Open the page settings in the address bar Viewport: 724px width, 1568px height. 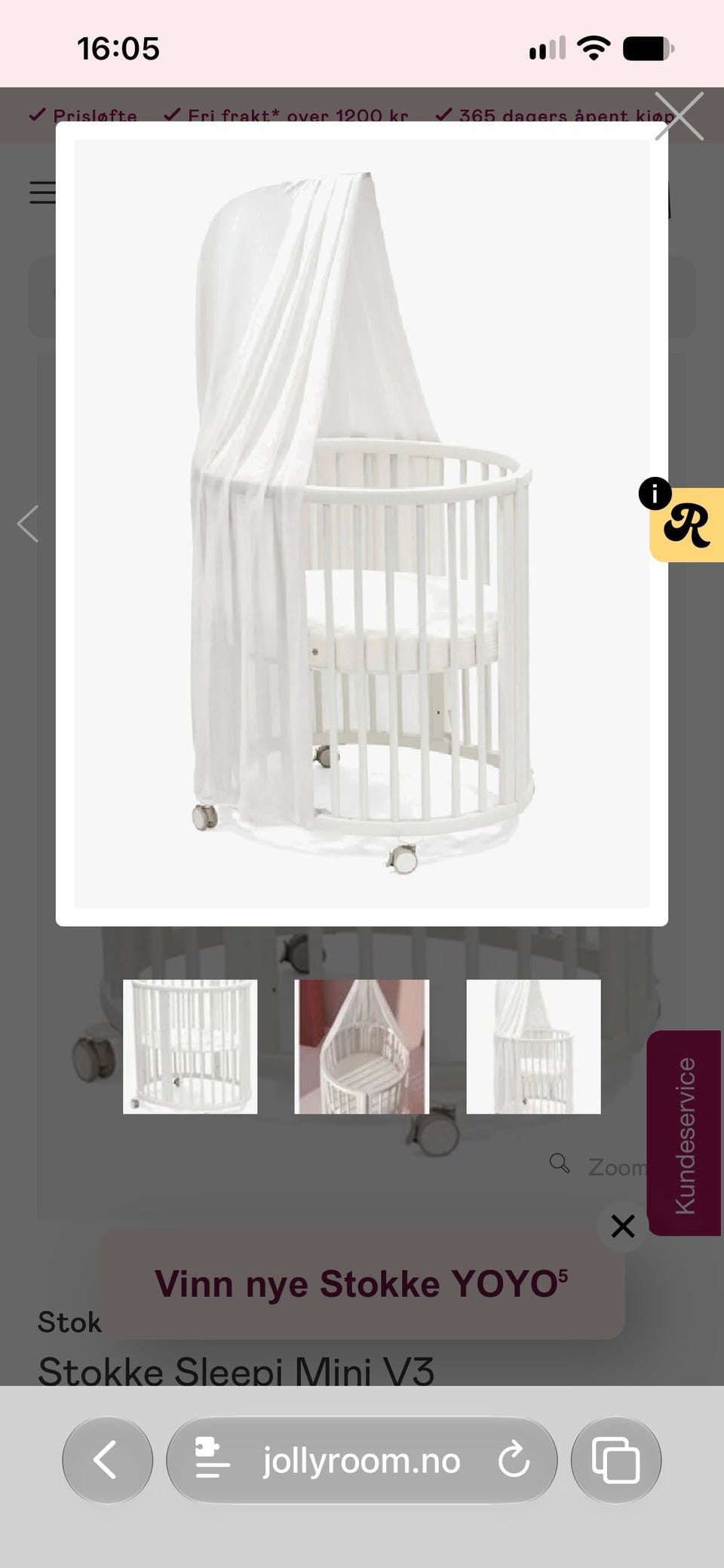212,1460
